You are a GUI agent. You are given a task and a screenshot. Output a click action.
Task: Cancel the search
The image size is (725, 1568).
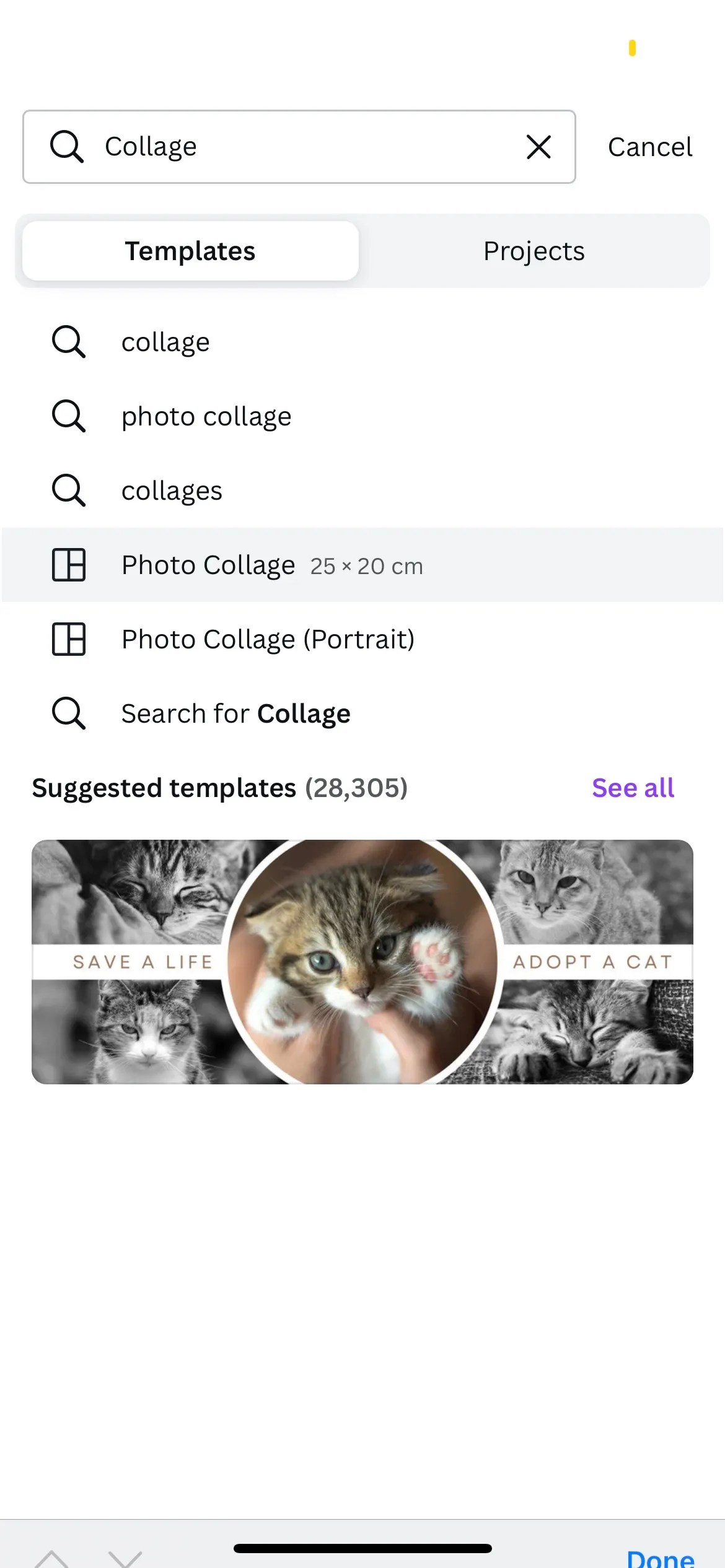(x=650, y=146)
